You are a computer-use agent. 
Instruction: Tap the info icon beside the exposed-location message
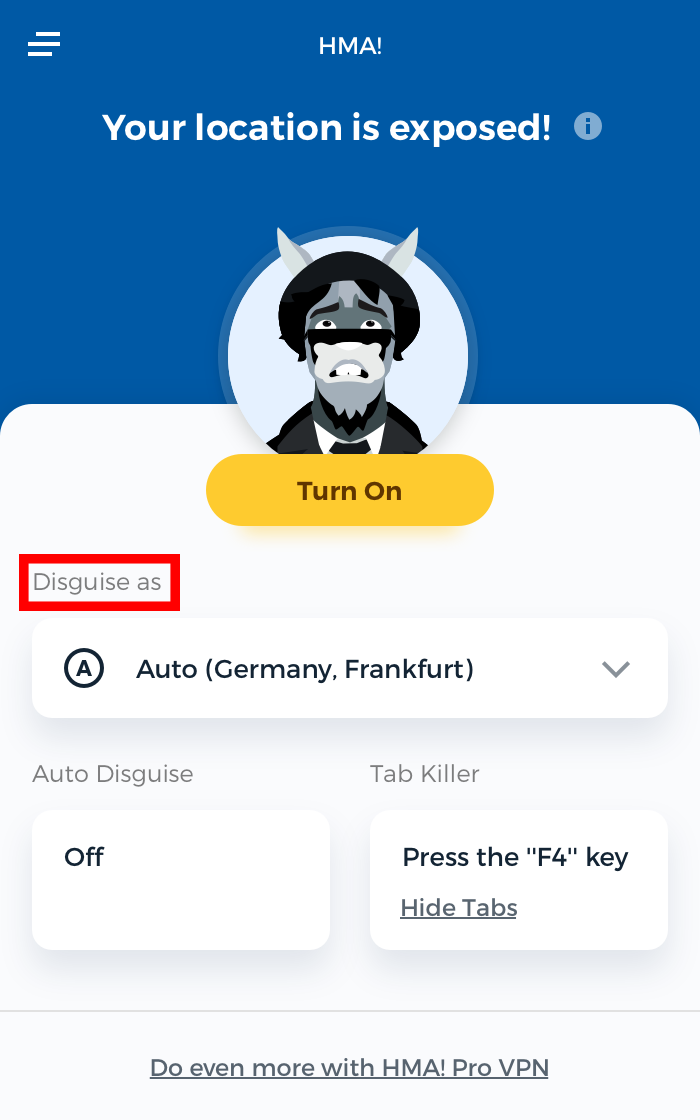588,126
